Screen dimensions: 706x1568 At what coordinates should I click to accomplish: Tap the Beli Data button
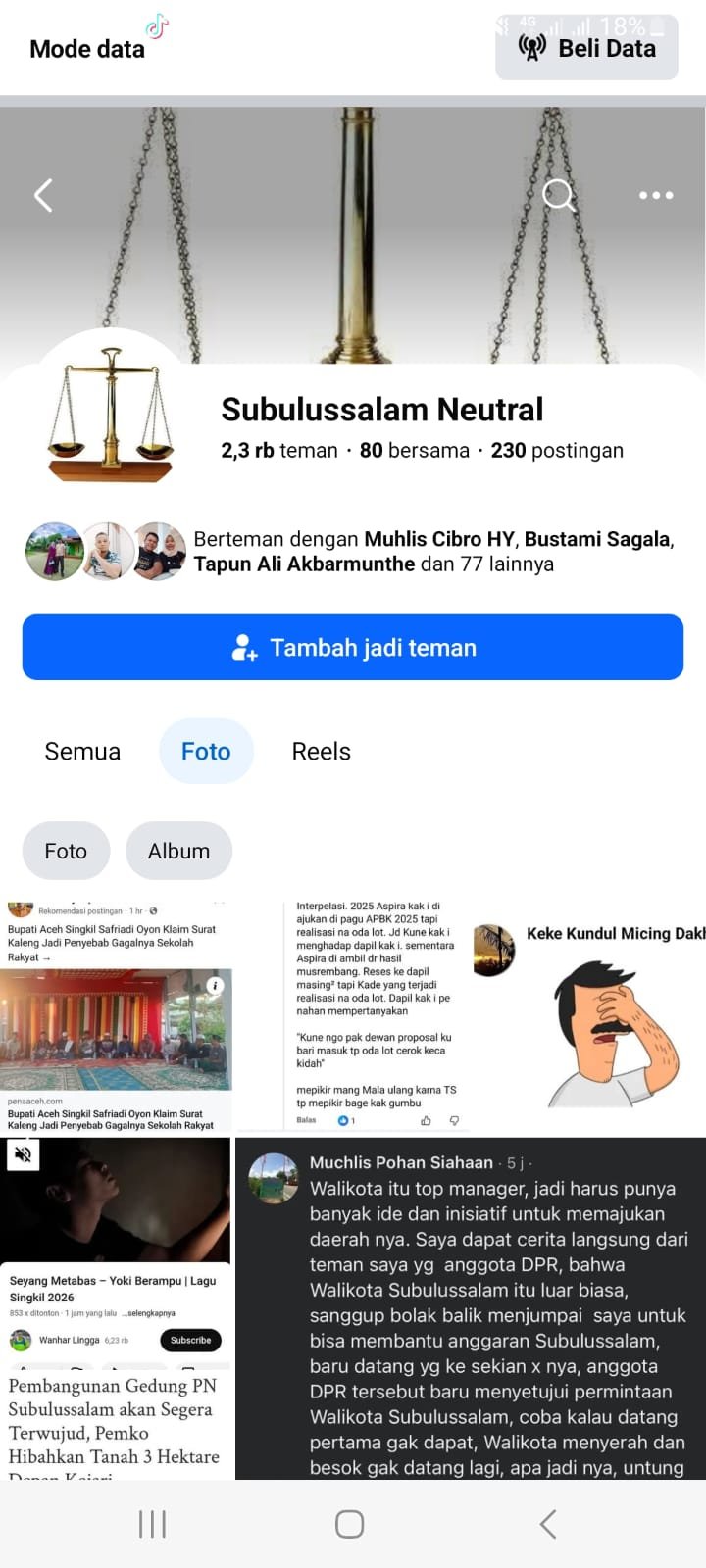(x=586, y=48)
